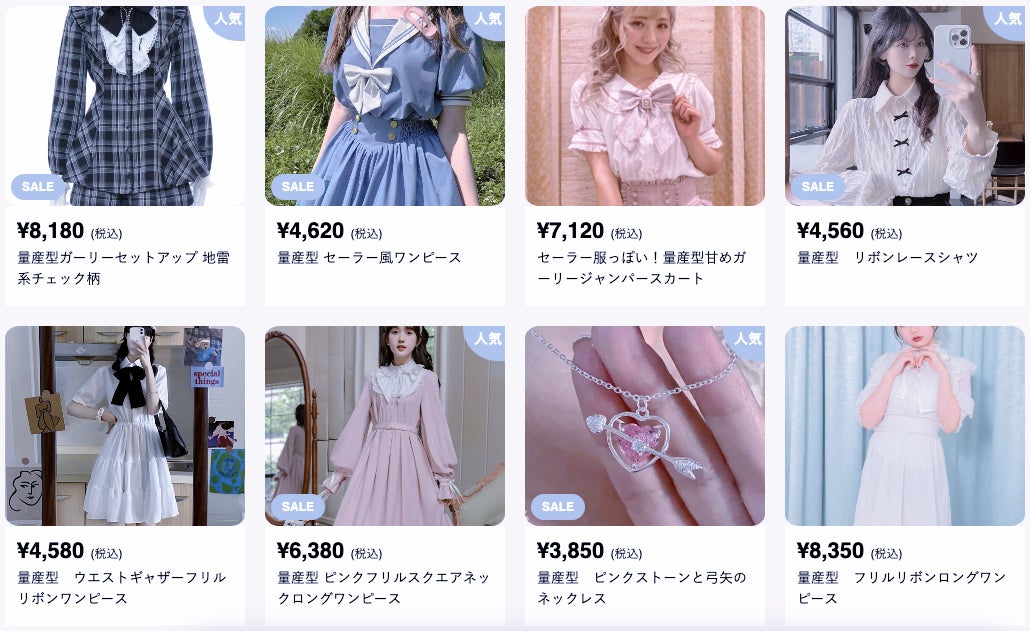Select the ¥4,560 ribbon lace shirt
Viewport: 1030px width, 631px height.
coord(905,105)
